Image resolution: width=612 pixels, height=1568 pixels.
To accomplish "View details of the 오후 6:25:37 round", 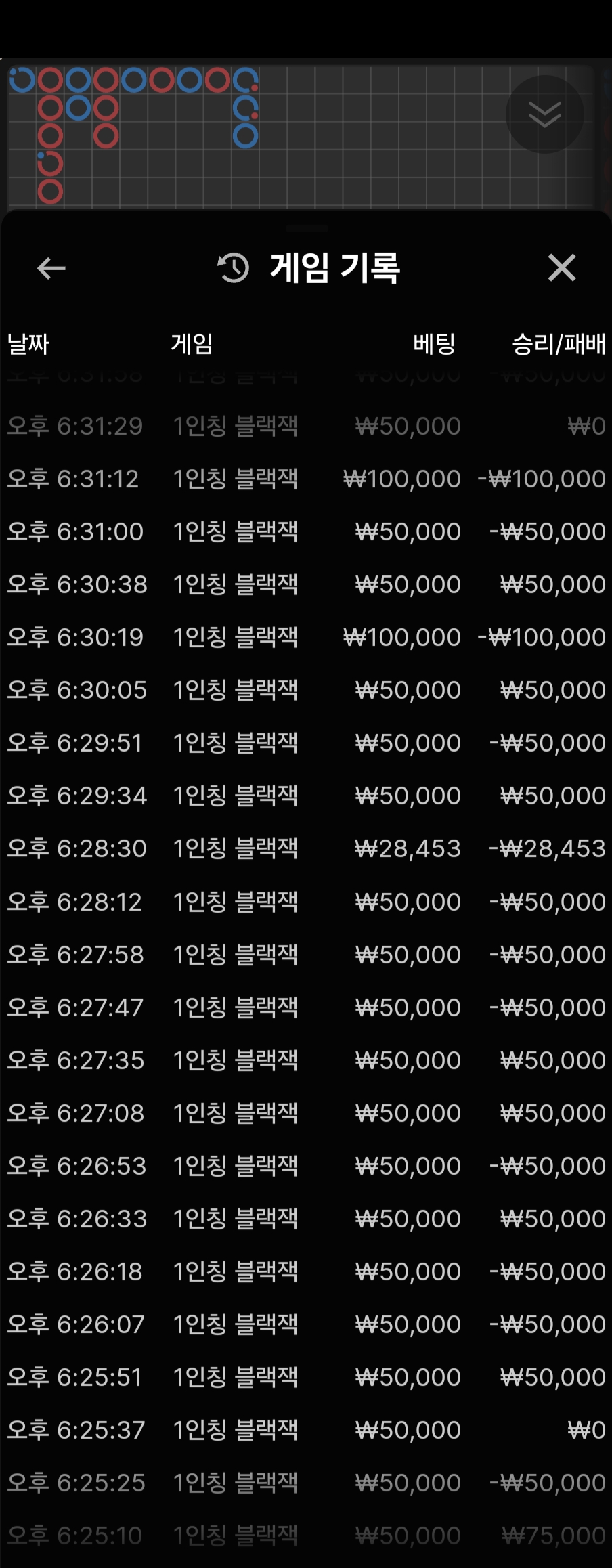I will (306, 1429).
